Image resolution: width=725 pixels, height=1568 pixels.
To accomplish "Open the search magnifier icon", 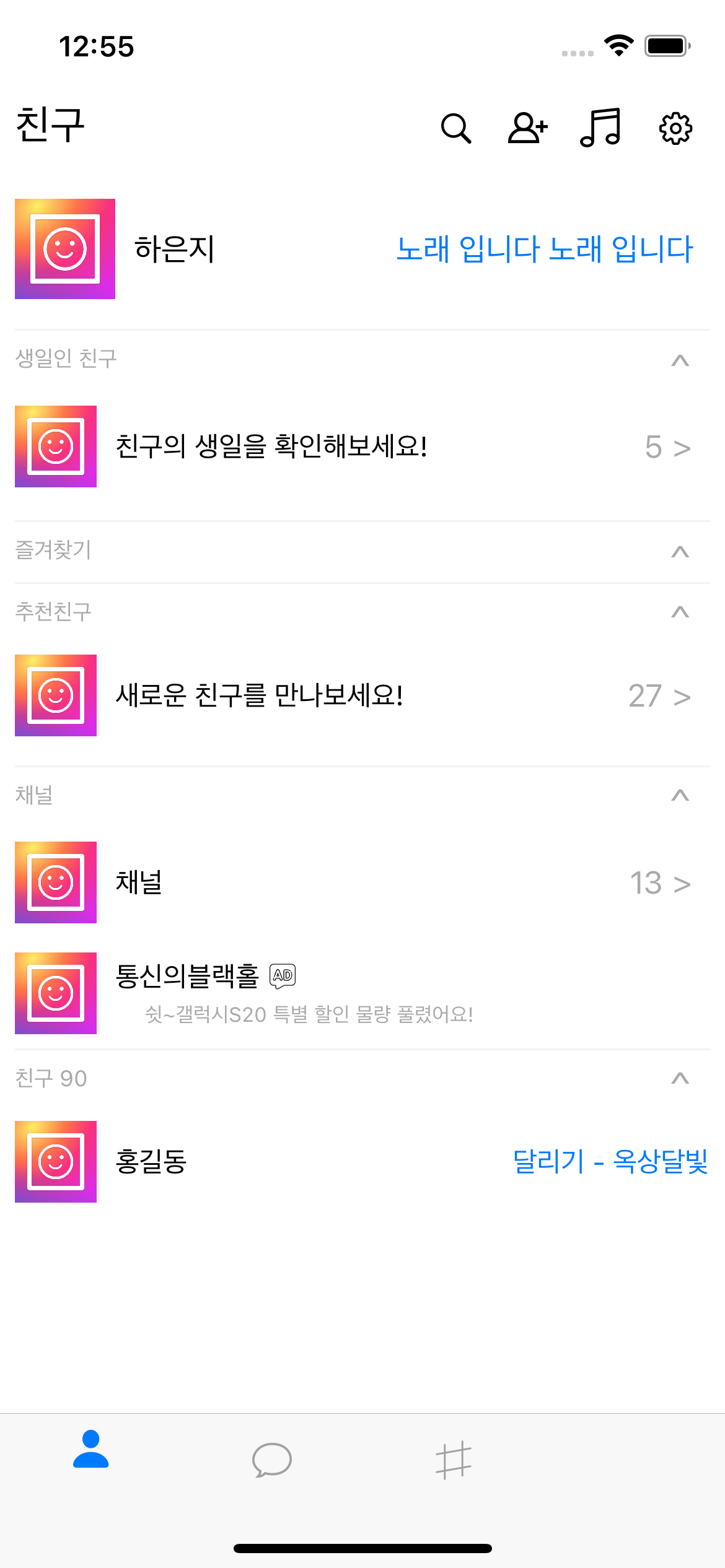I will click(x=456, y=128).
